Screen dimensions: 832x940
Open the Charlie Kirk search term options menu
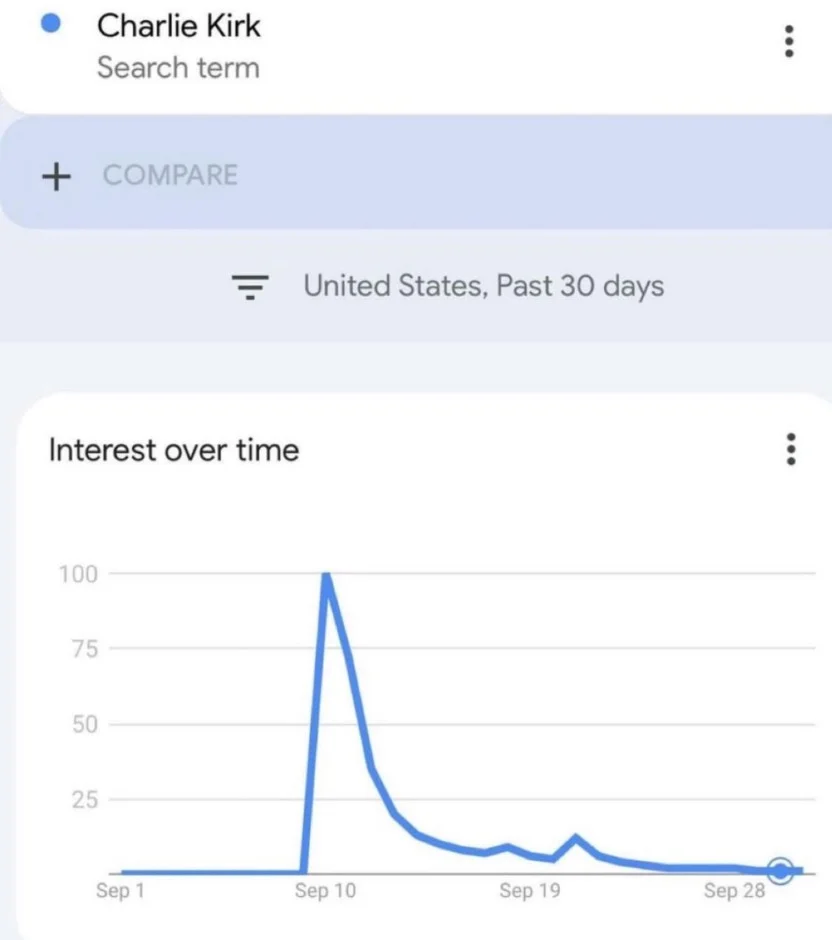click(789, 41)
